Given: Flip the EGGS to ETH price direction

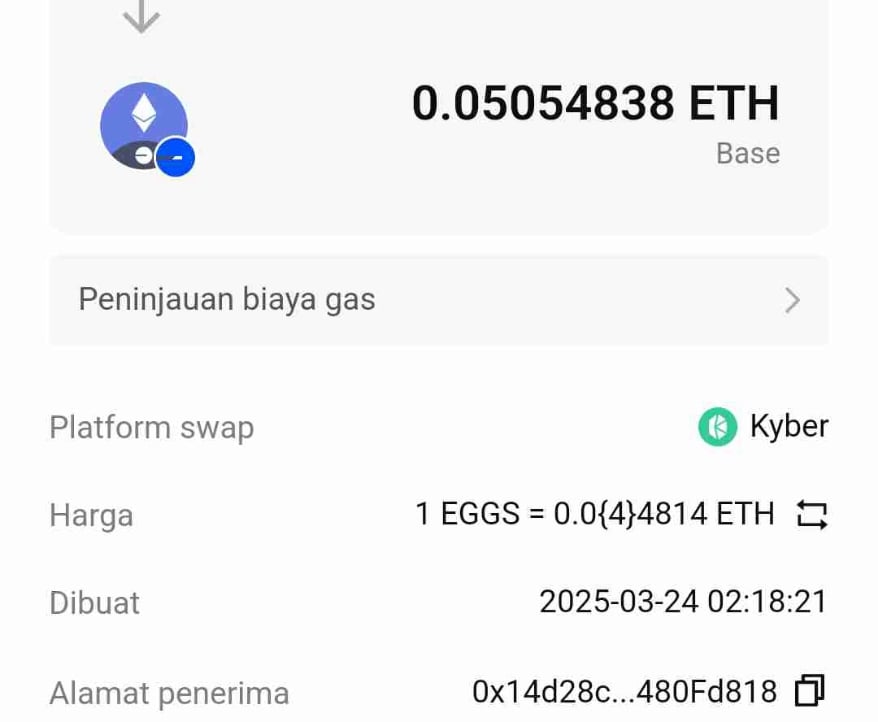Looking at the screenshot, I should point(811,515).
